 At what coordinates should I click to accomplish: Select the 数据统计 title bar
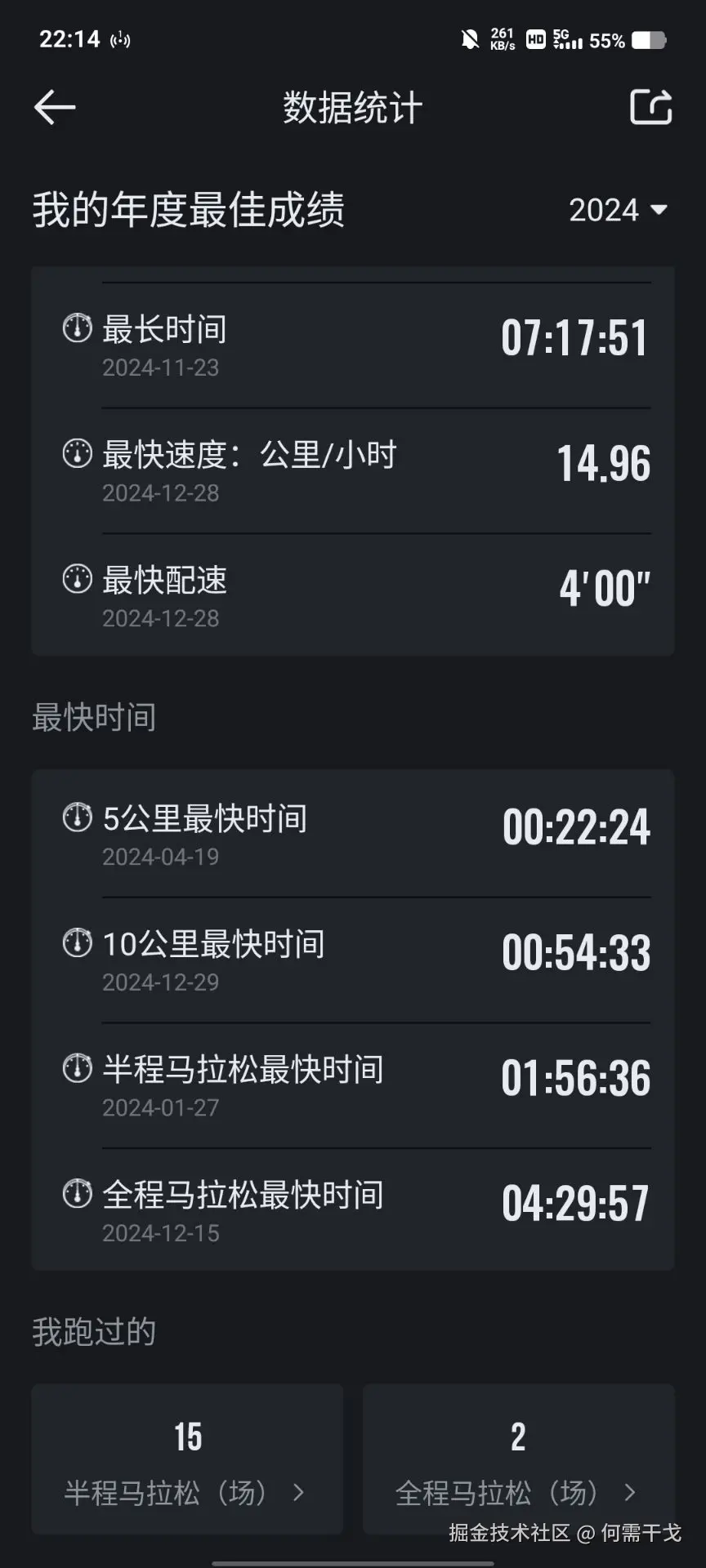(x=351, y=107)
